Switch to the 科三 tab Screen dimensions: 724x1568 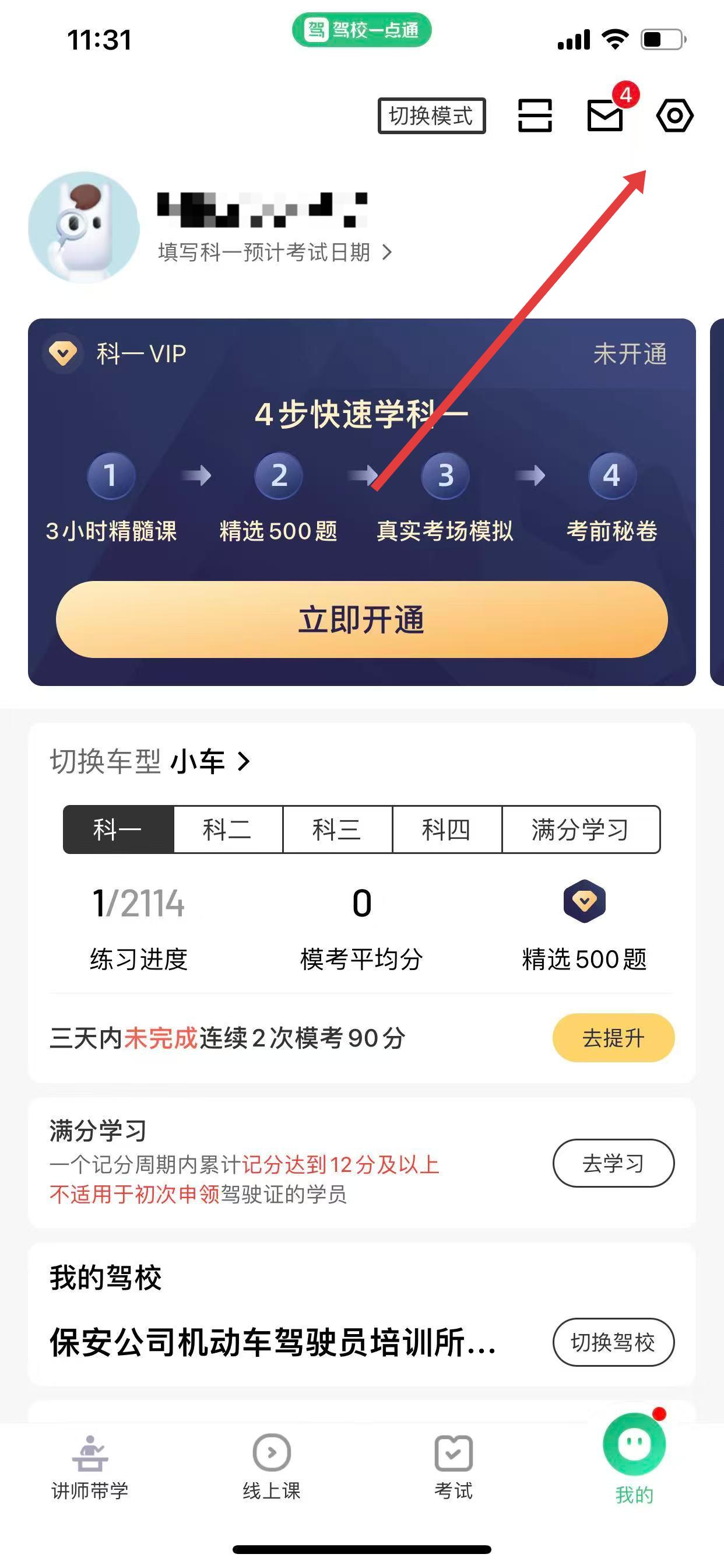point(337,829)
